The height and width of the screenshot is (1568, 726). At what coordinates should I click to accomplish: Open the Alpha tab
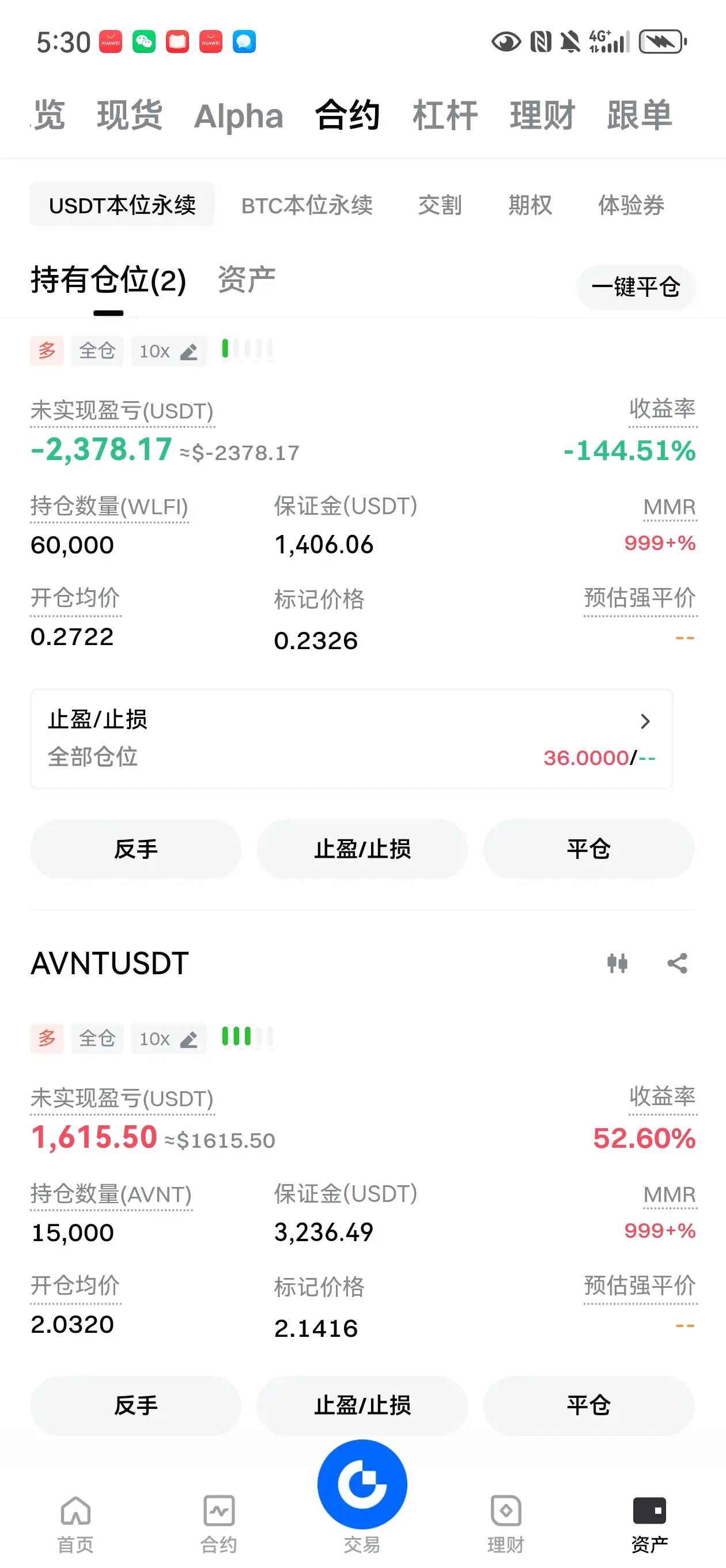(x=239, y=116)
